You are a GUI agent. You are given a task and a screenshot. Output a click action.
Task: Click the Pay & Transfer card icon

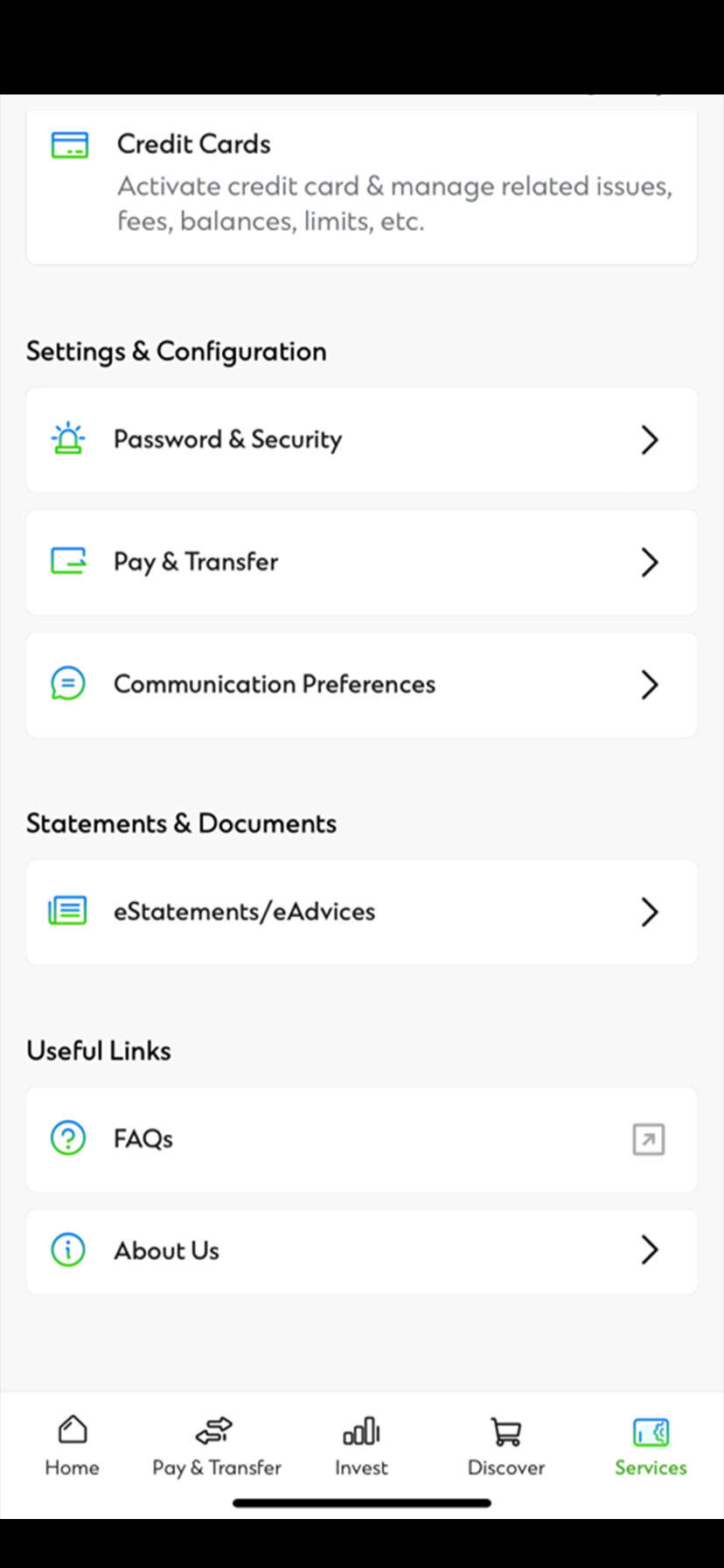pyautogui.click(x=67, y=561)
